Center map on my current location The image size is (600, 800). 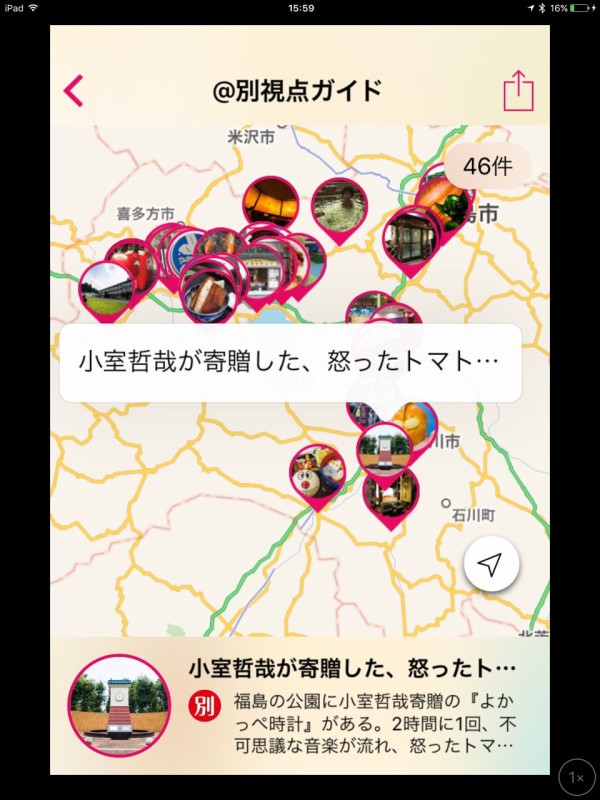point(490,566)
